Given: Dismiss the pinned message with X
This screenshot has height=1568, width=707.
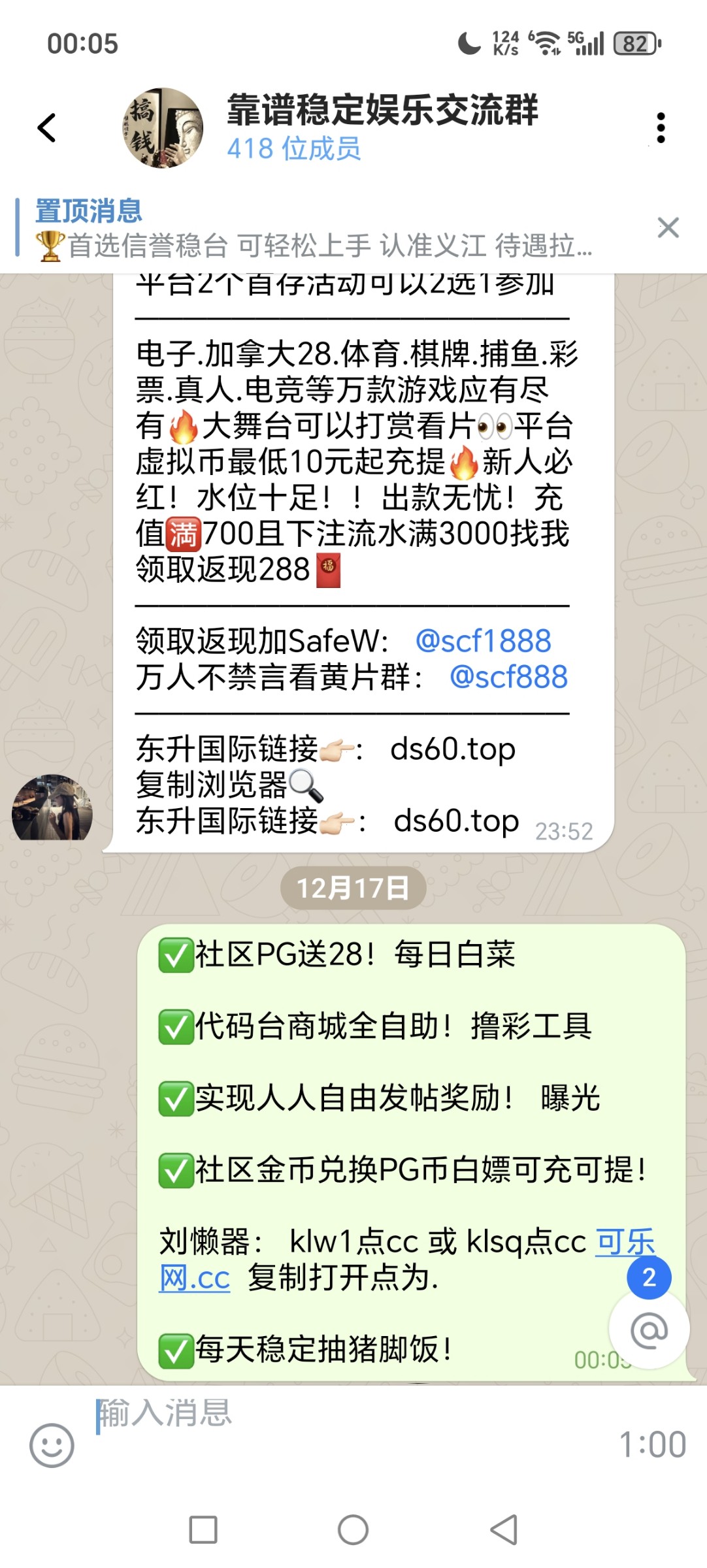Looking at the screenshot, I should 668,227.
